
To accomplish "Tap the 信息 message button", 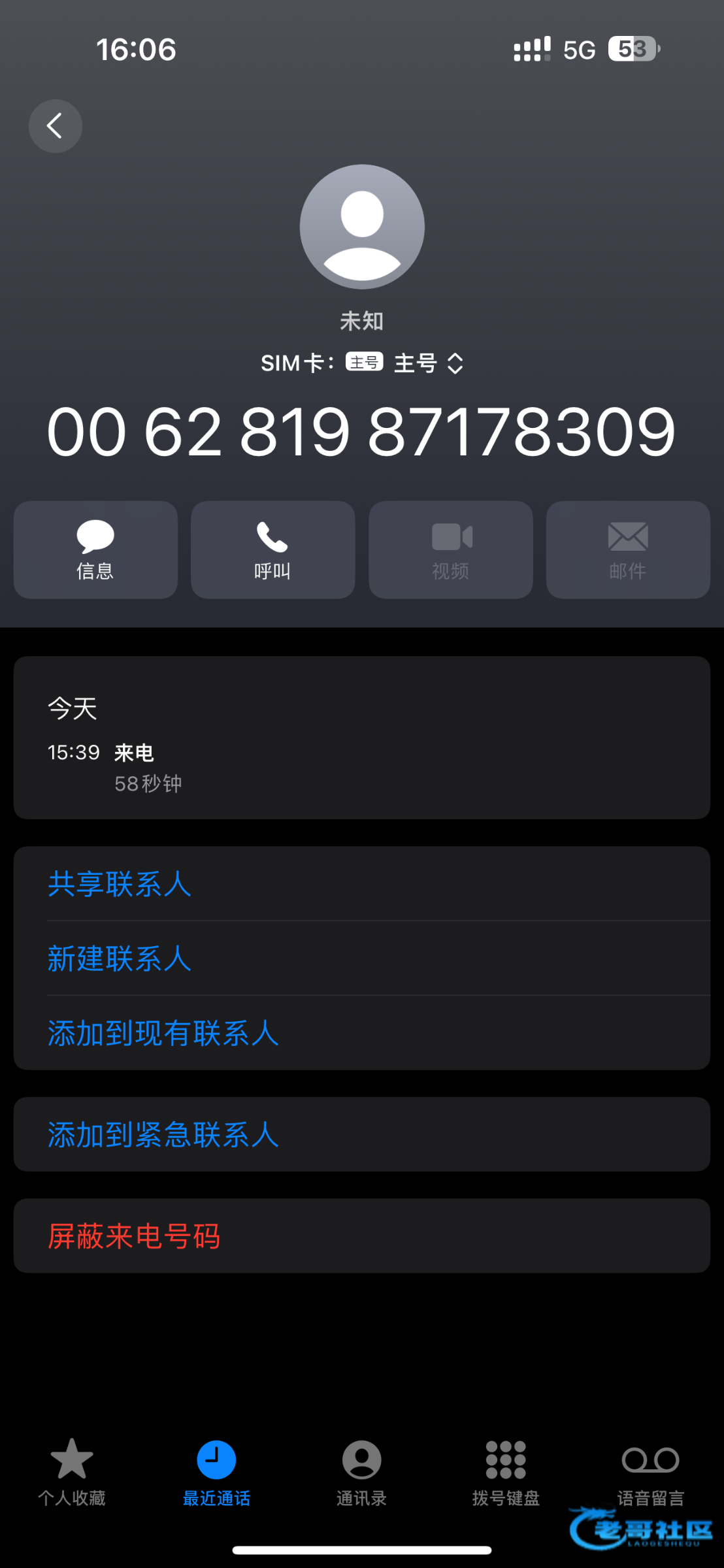I will coord(95,549).
